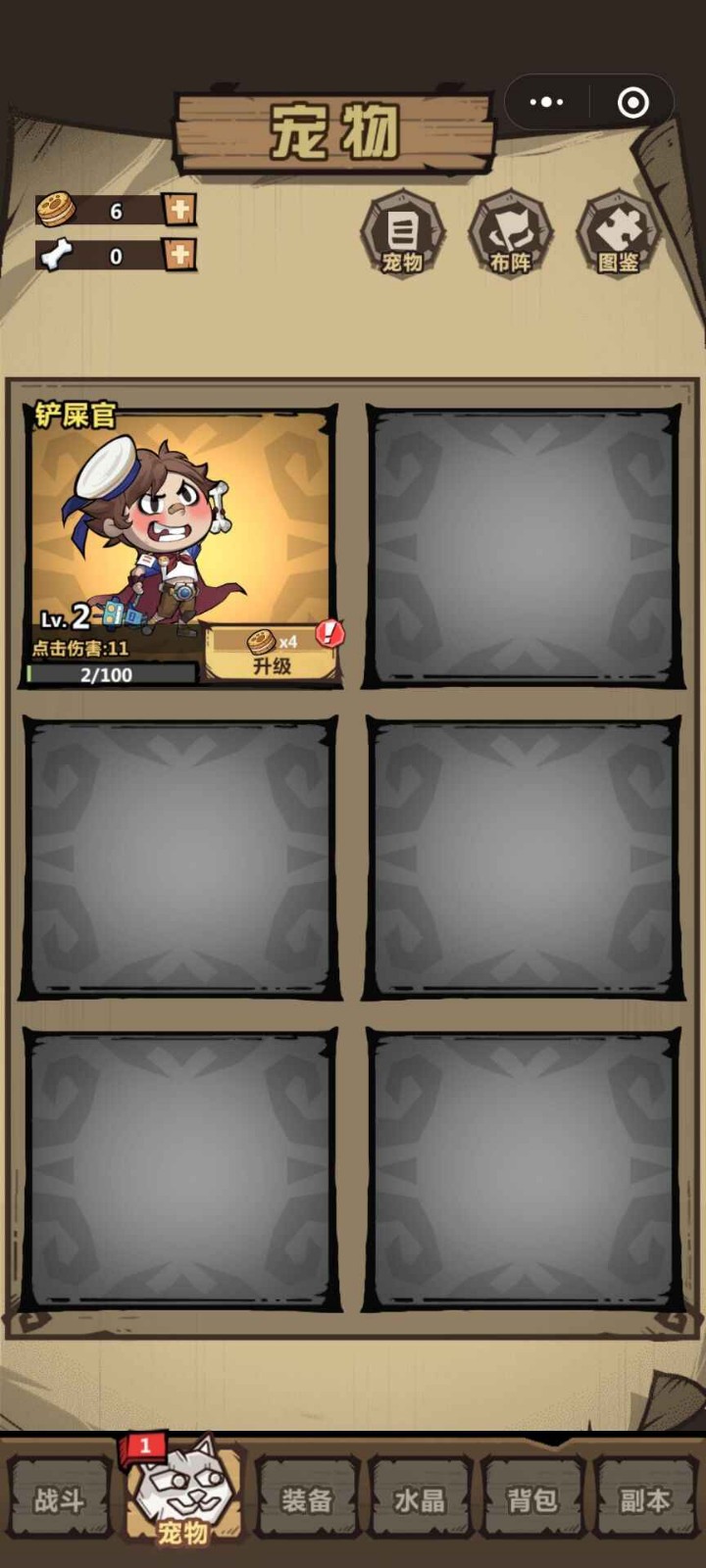The height and width of the screenshot is (1568, 706).
Task: Tap the circular close capsule button
Action: [x=631, y=102]
